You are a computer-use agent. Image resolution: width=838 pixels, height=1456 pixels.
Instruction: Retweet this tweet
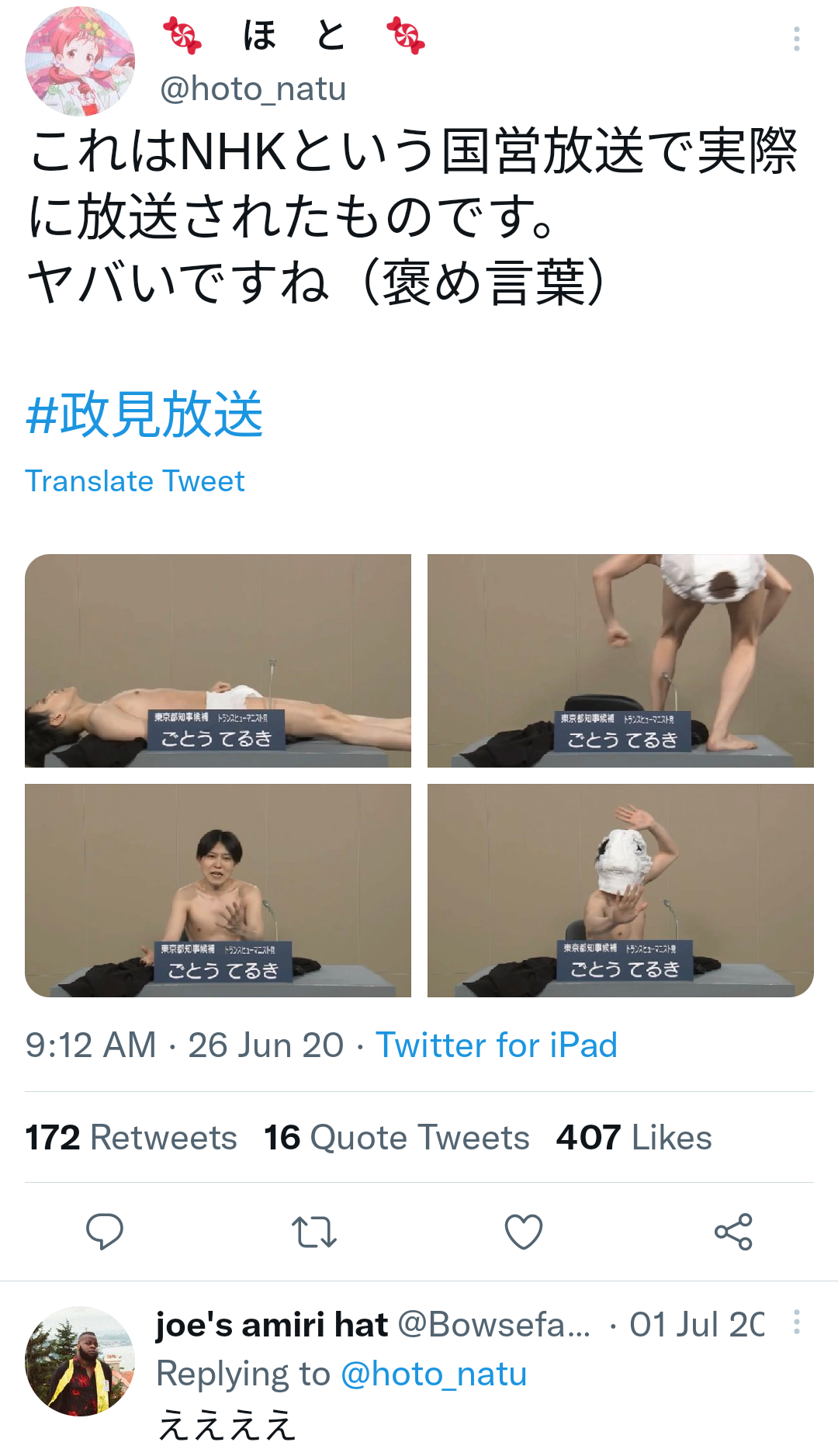[314, 1232]
